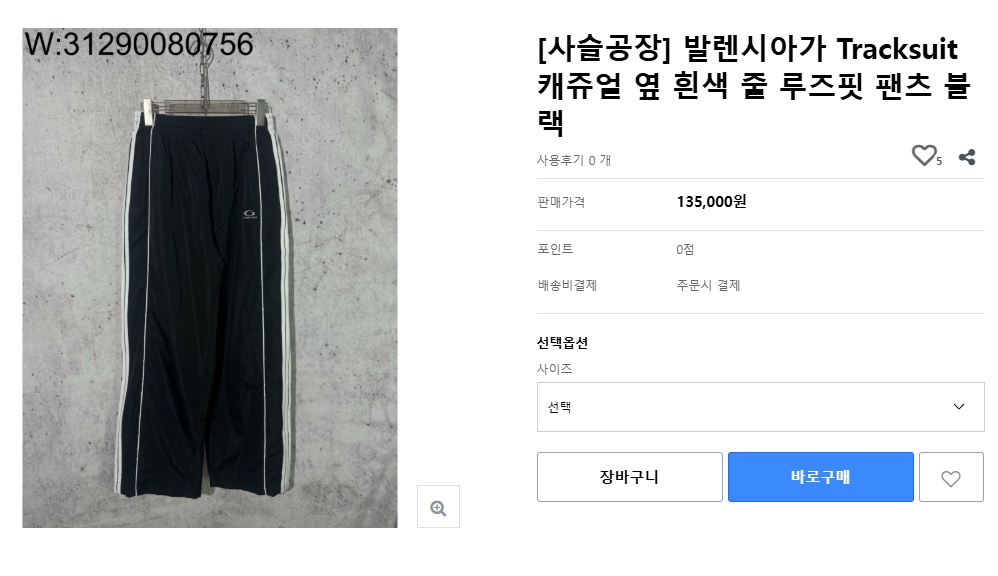The width and height of the screenshot is (998, 576).
Task: Like this product with the heart icon
Action: pos(923,156)
